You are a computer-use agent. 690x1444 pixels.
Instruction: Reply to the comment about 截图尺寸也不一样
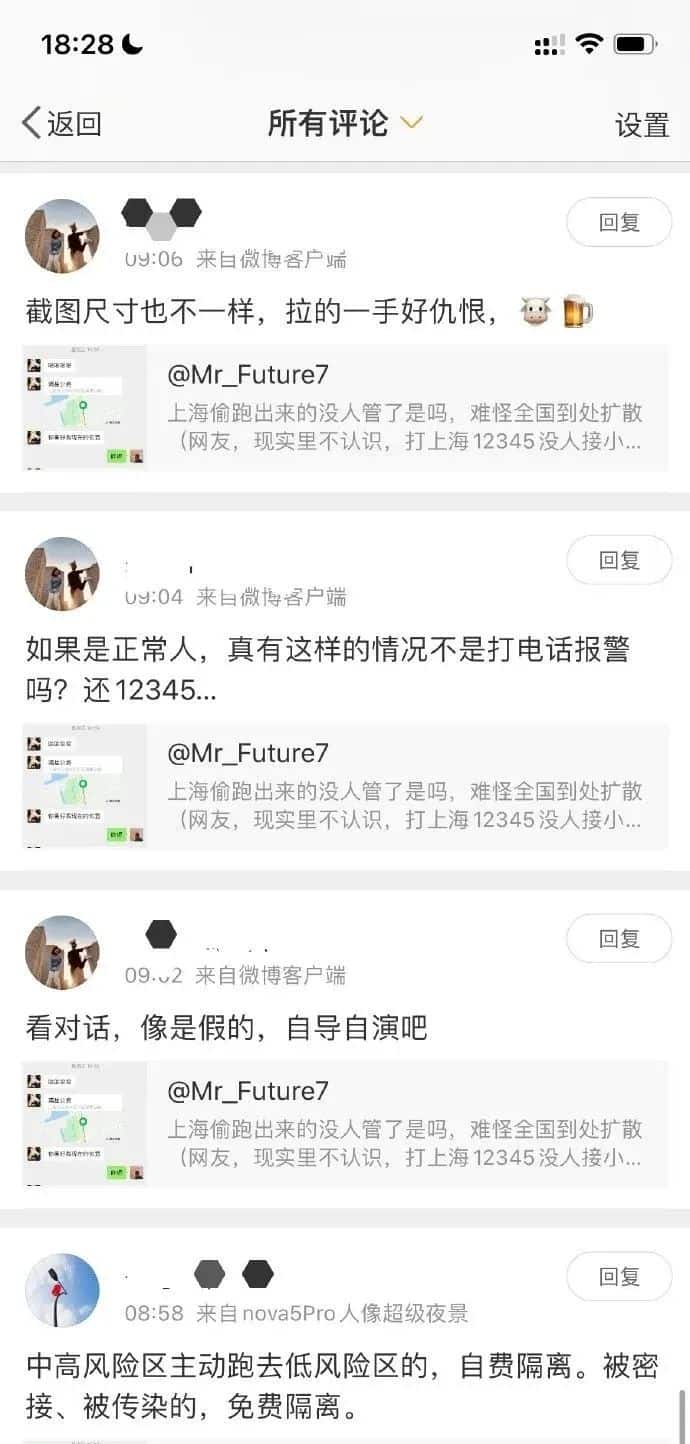[618, 222]
